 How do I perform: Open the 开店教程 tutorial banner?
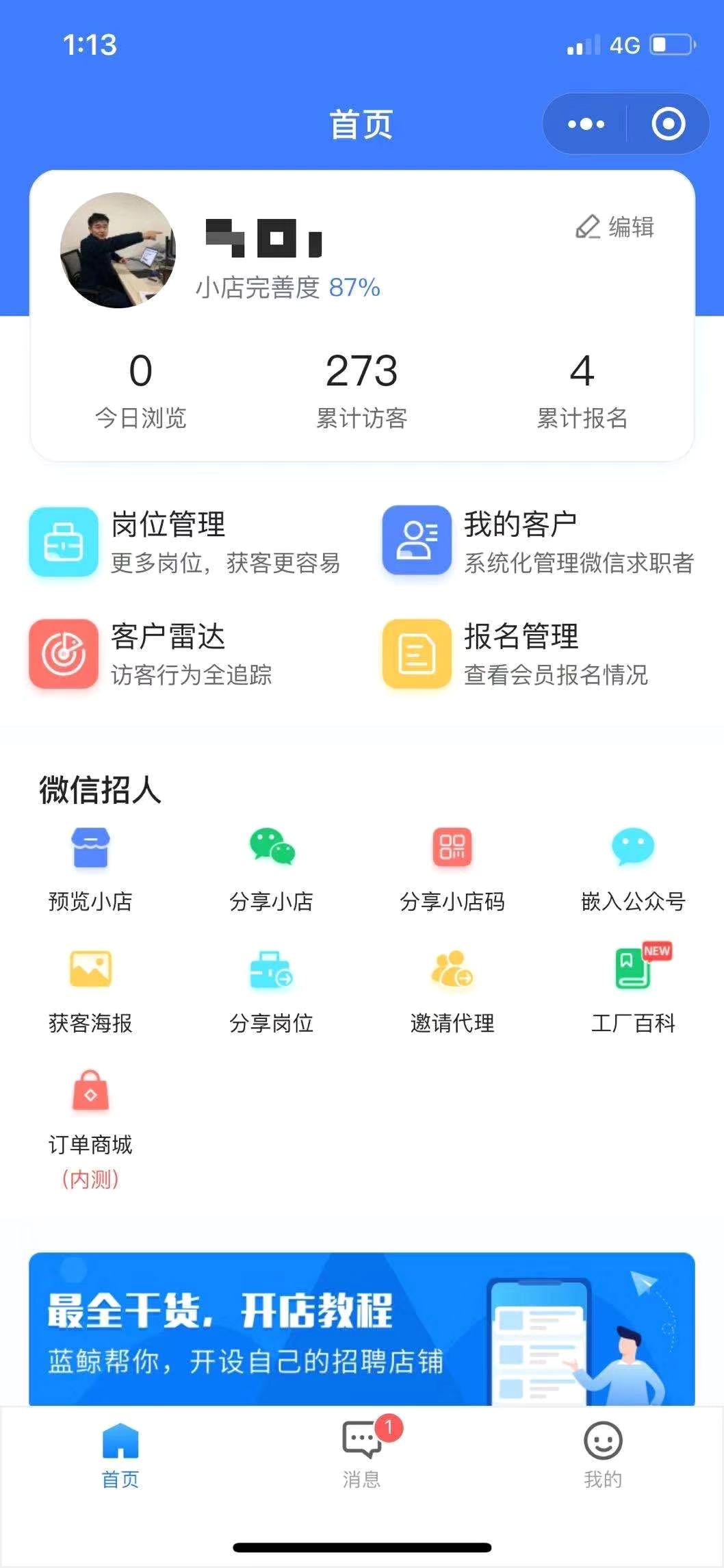362,1328
